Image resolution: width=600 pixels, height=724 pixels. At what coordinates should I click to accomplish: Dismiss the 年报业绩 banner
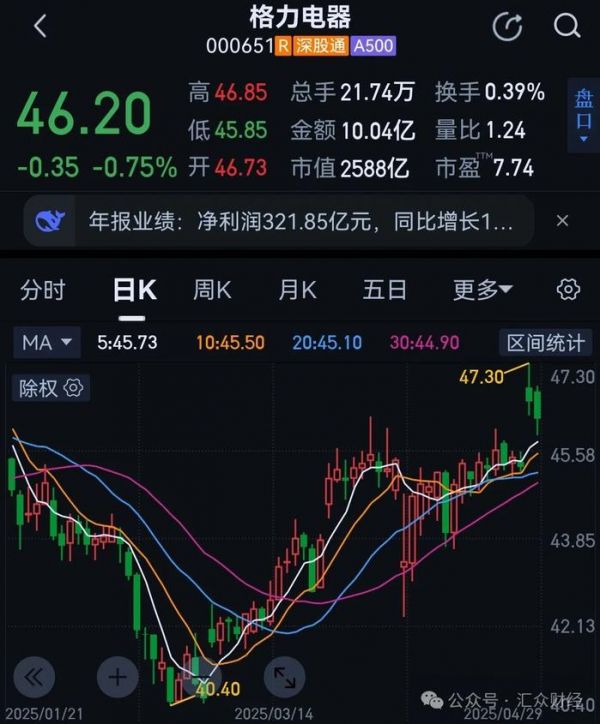coord(562,221)
